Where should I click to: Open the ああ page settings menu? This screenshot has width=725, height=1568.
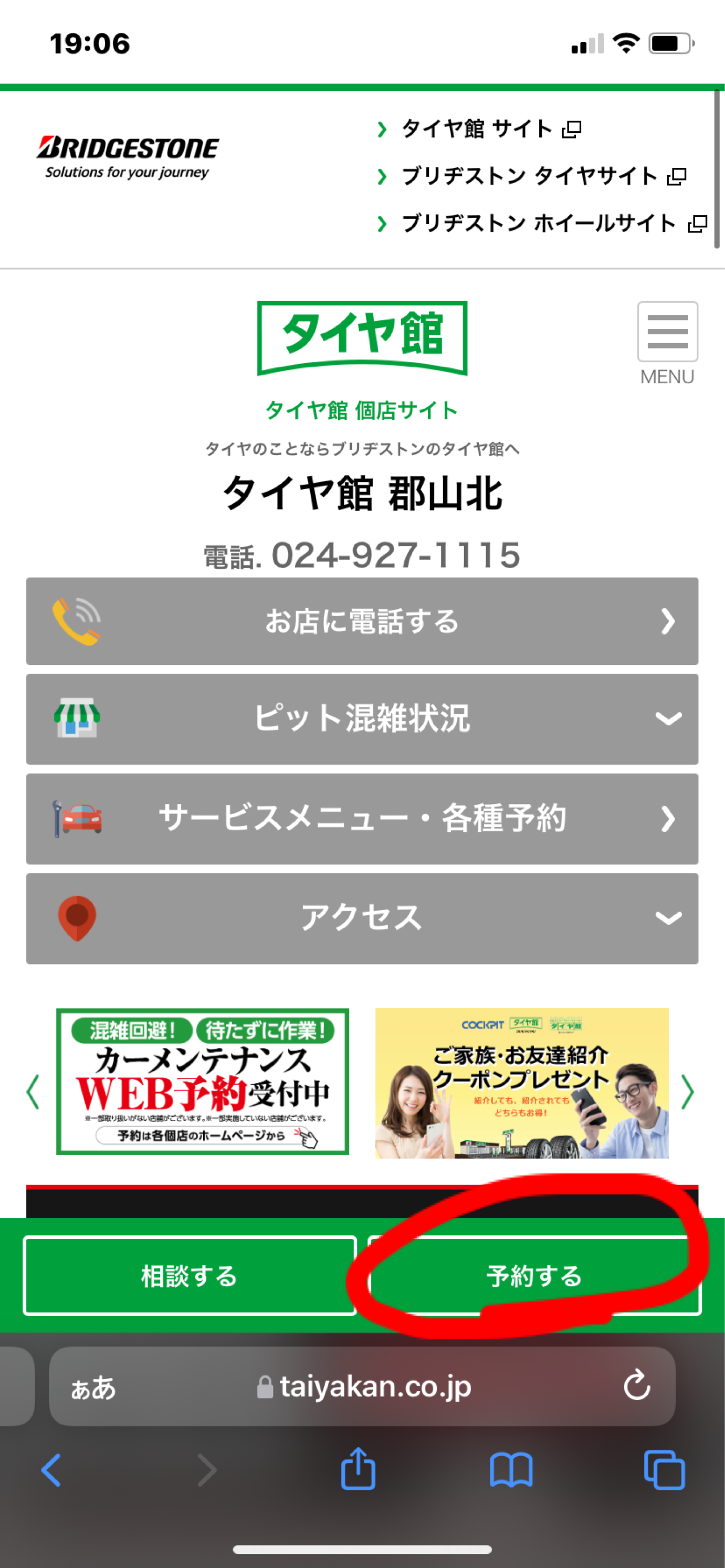pyautogui.click(x=93, y=1386)
